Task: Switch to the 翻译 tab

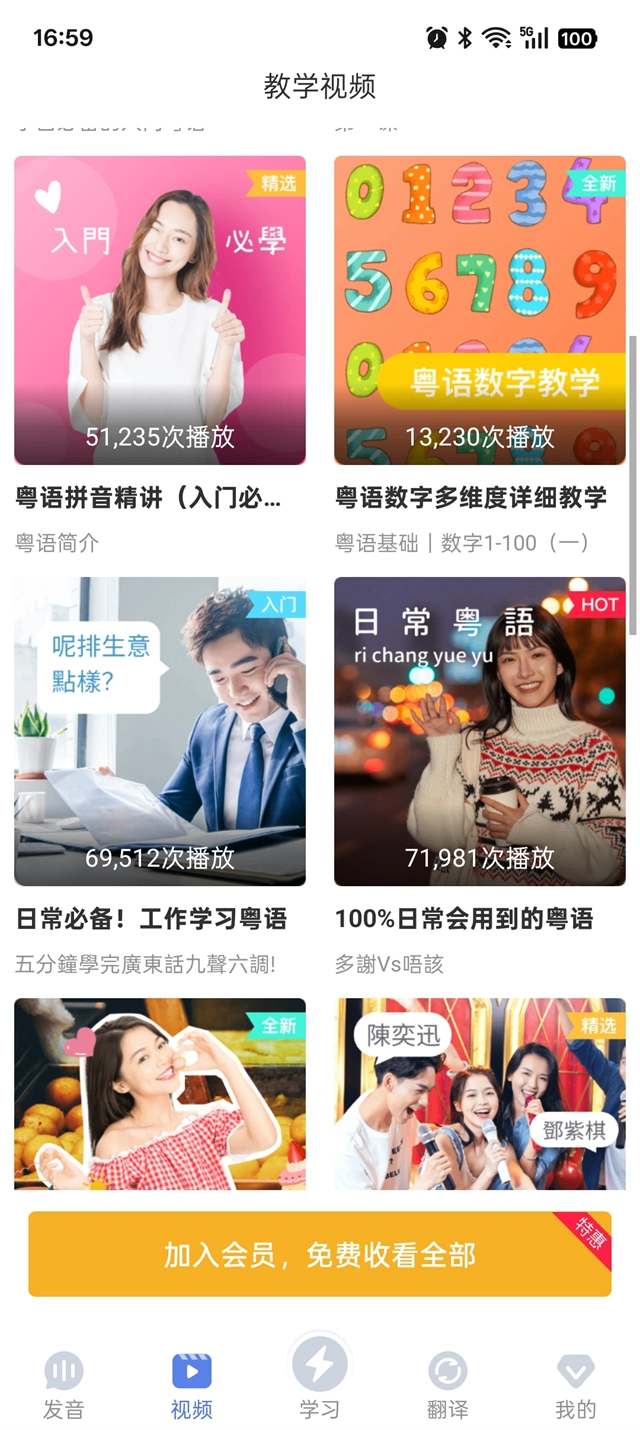Action: pyautogui.click(x=448, y=1385)
